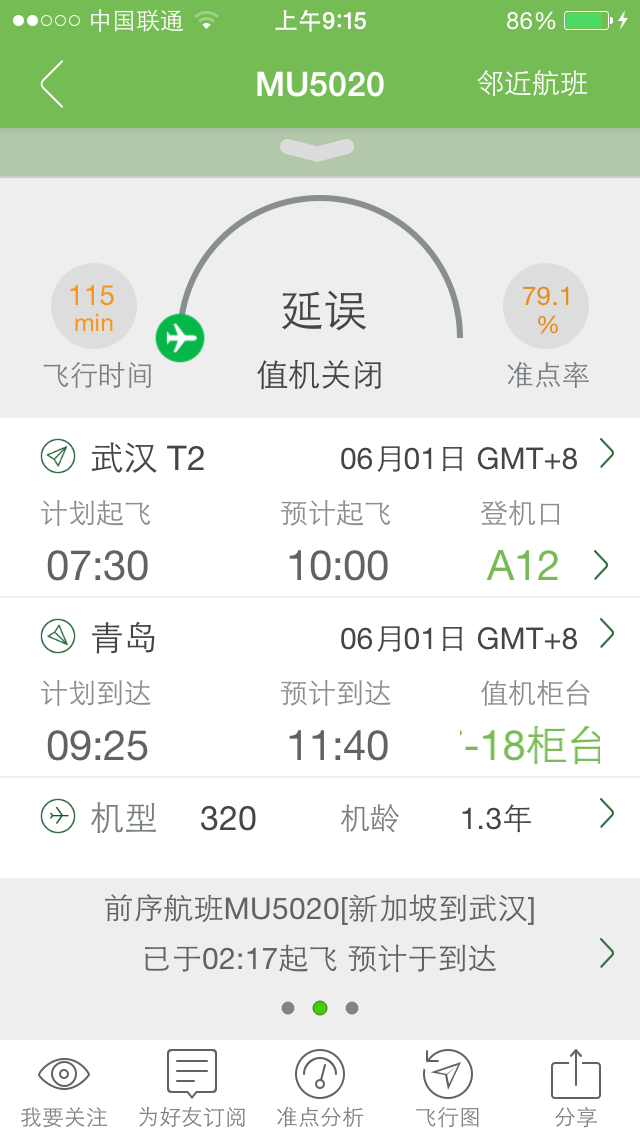Viewport: 640px width, 1136px height.
Task: Open 准点分析 punctuality analysis
Action: point(320,1090)
